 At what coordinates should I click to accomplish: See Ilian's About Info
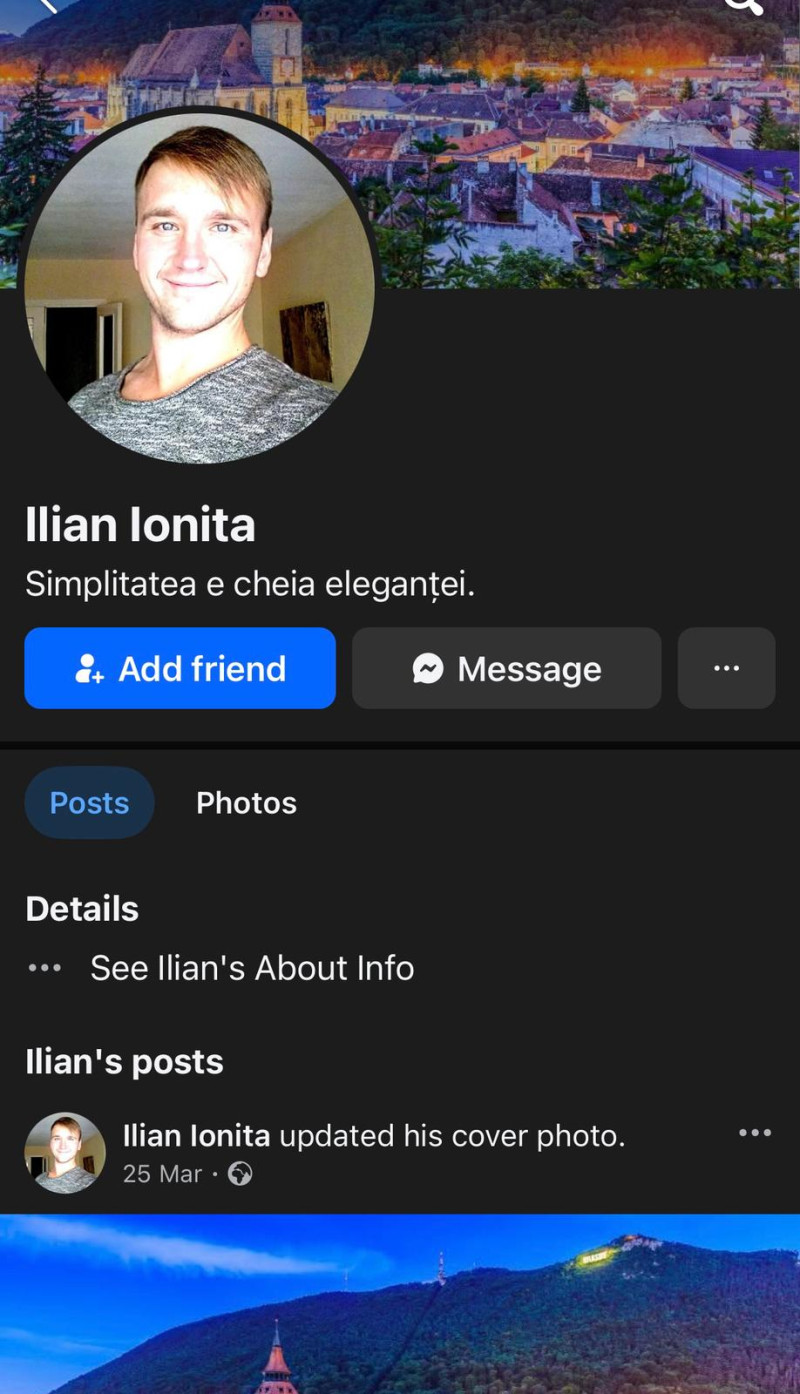click(251, 968)
